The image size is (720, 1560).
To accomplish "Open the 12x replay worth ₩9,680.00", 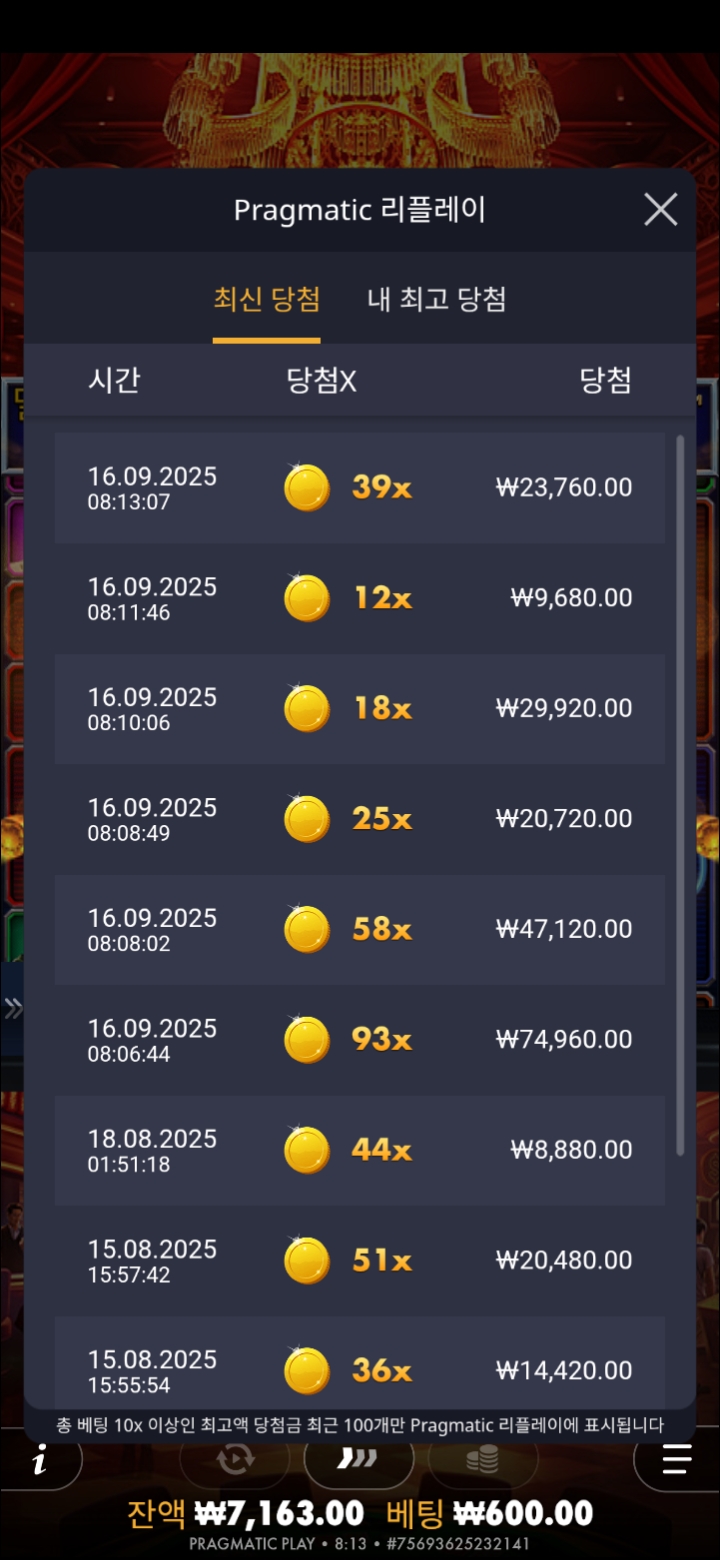I will [x=360, y=598].
